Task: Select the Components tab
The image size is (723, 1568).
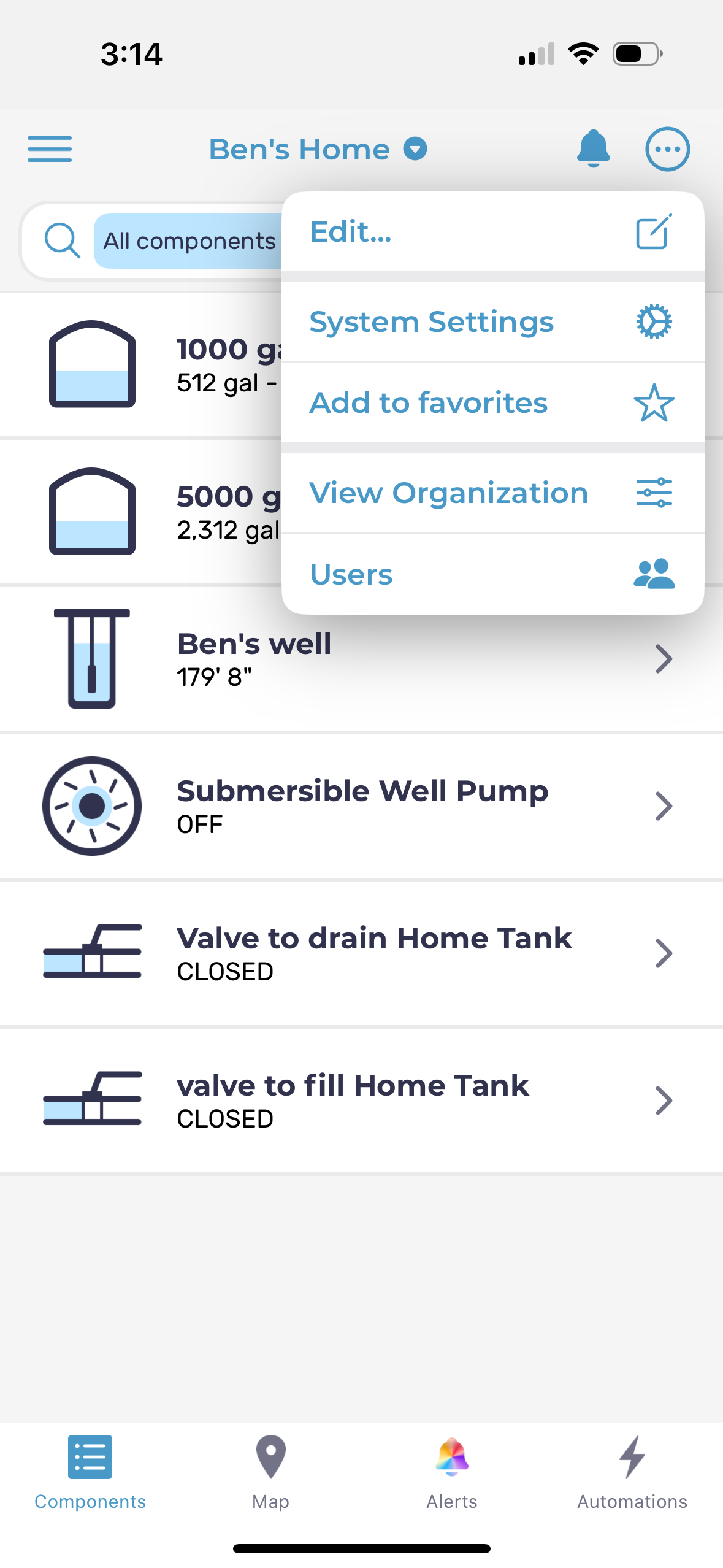Action: point(90,1472)
